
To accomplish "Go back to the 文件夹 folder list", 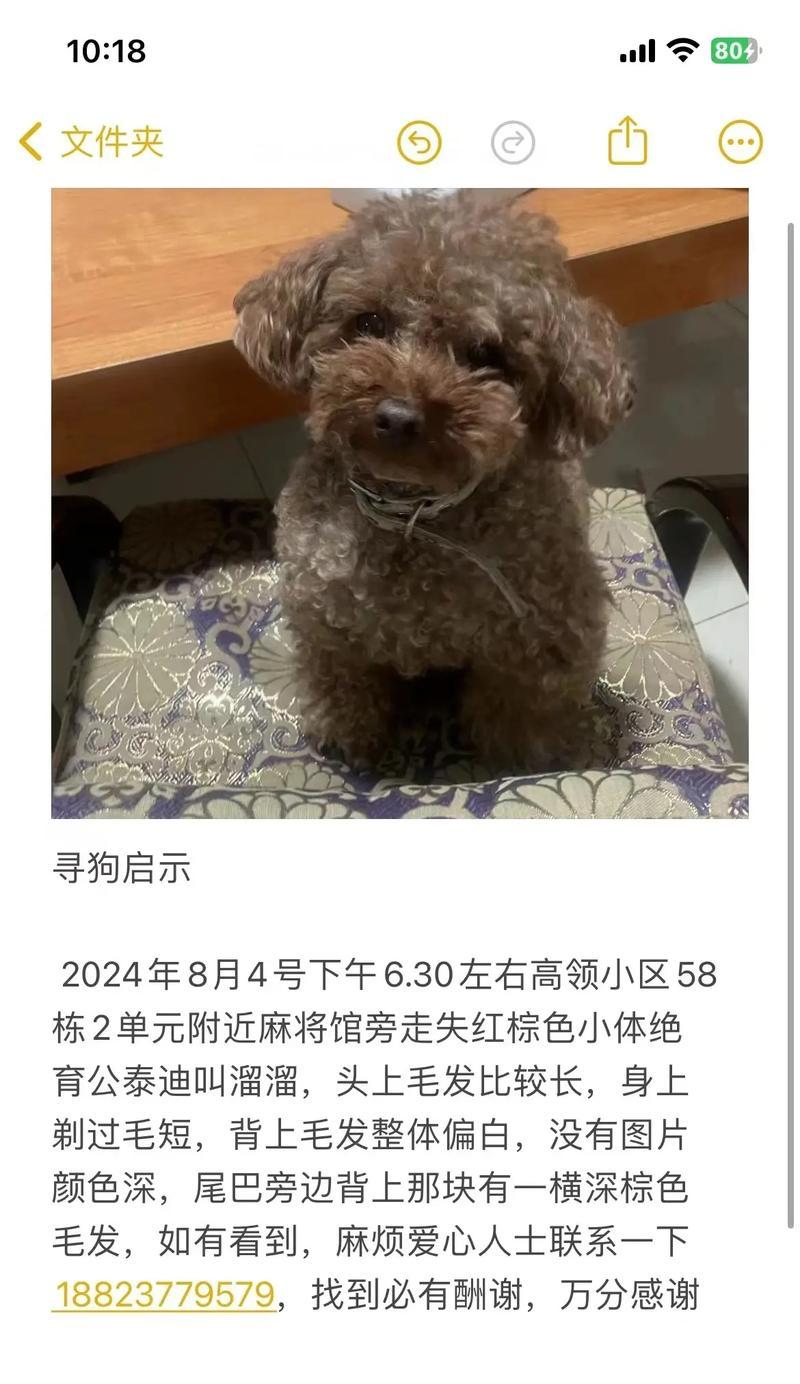I will pyautogui.click(x=90, y=142).
